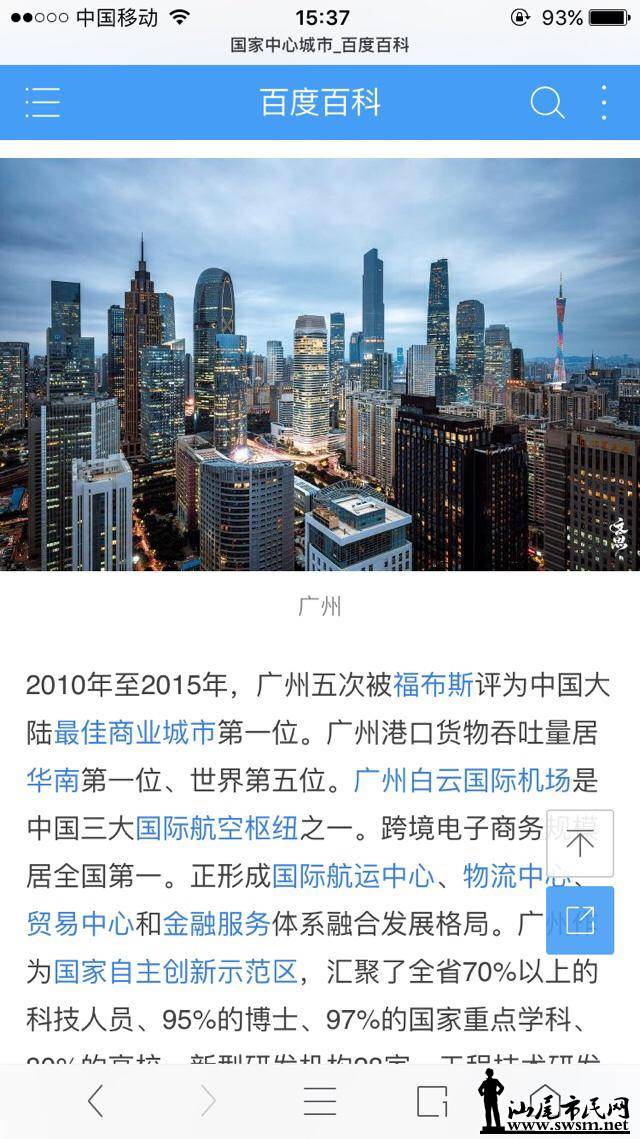Tap the blue share floating button

pos(580,919)
